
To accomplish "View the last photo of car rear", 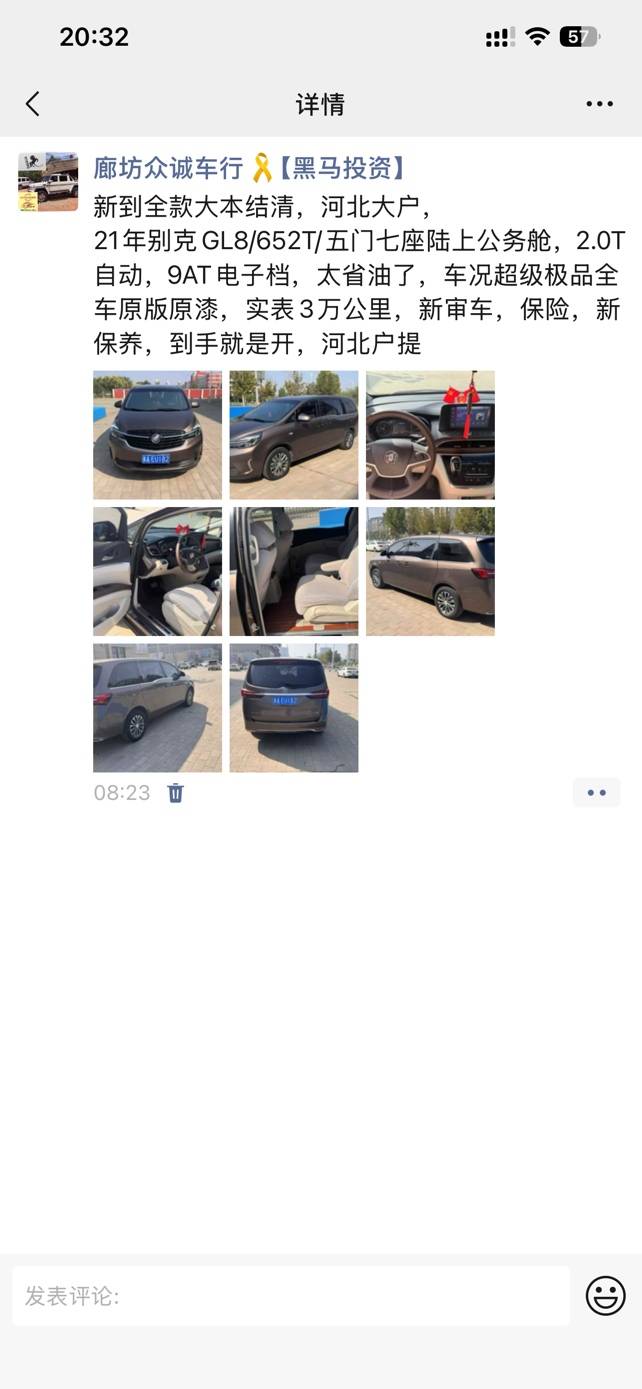I will point(294,707).
